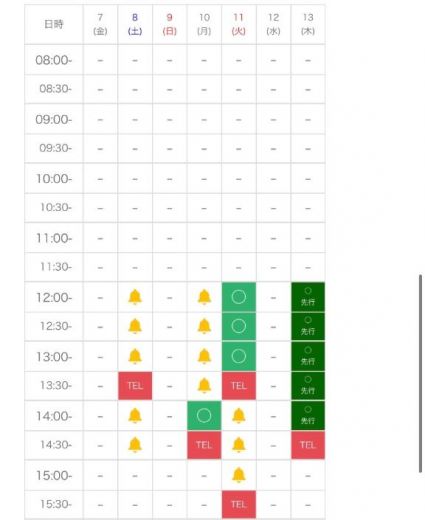The height and width of the screenshot is (520, 425).
Task: Choose the 13:00 open slot on Tuesday 11
Action: click(x=239, y=356)
